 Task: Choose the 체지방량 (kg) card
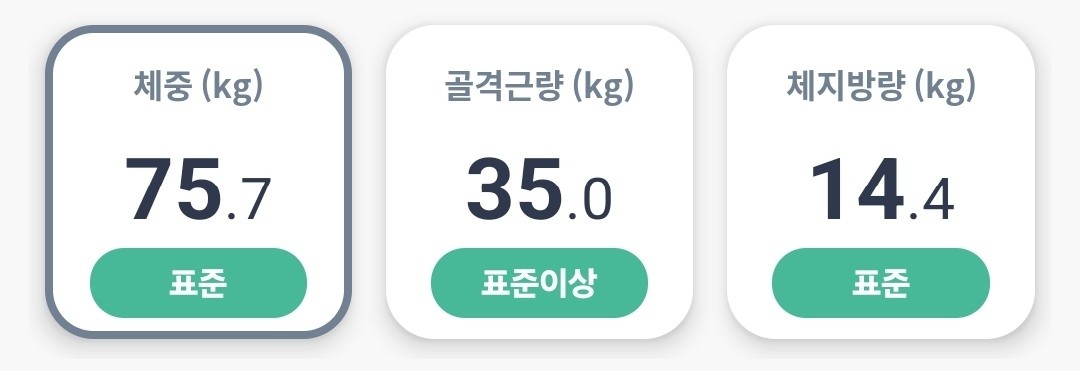[x=881, y=182]
